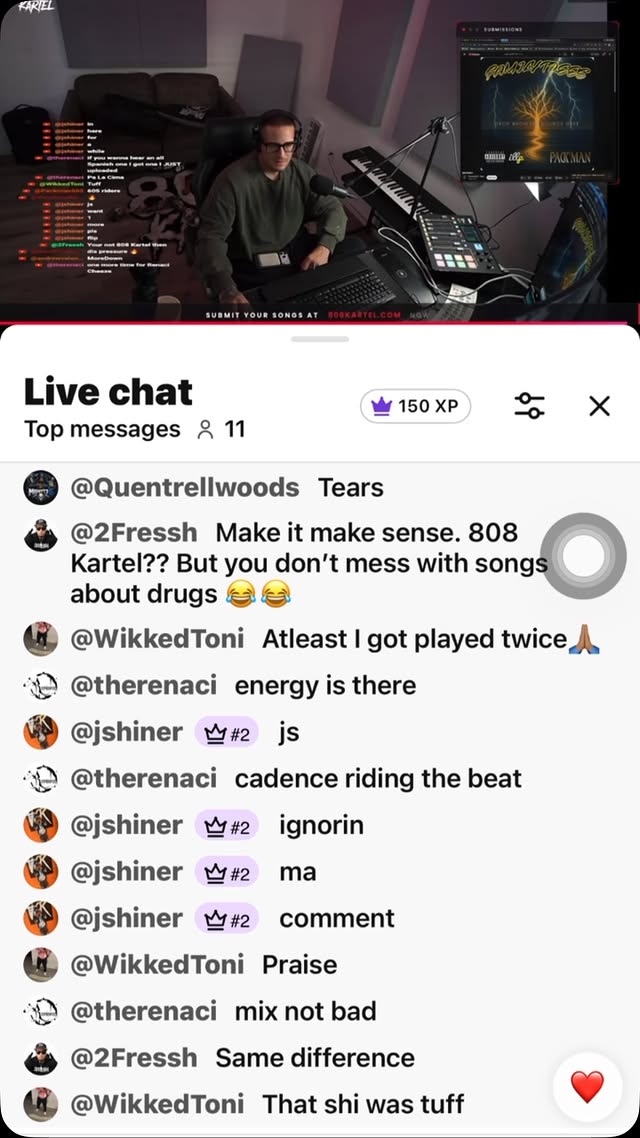Close the live chat panel
The height and width of the screenshot is (1138, 640).
point(599,406)
